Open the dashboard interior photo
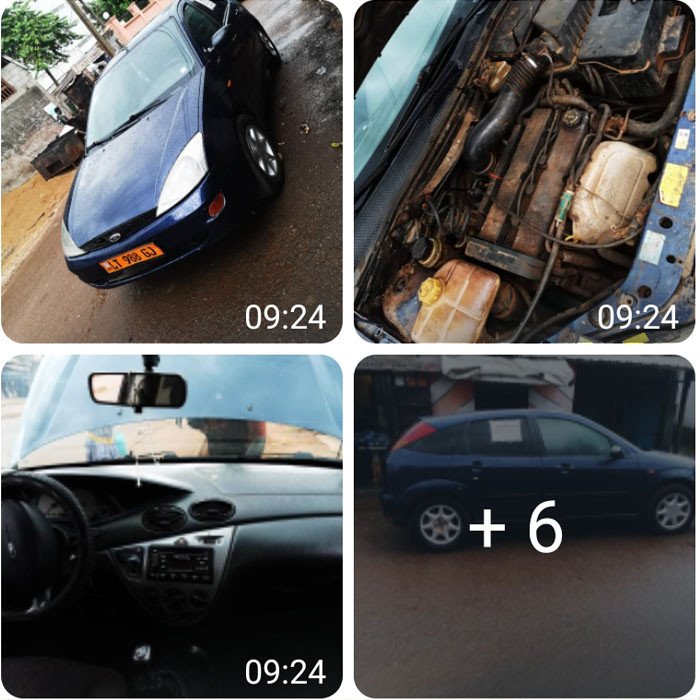 tap(171, 525)
